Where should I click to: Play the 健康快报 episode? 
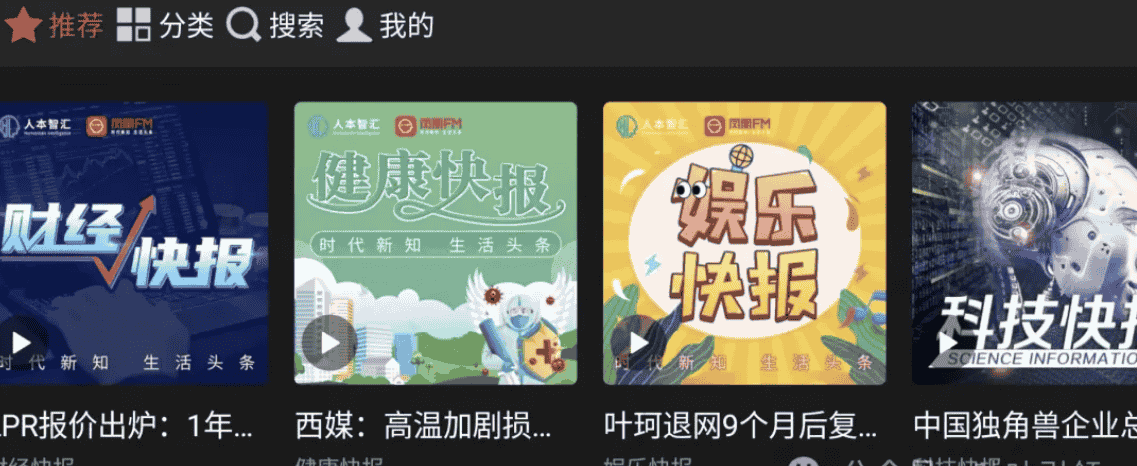329,343
